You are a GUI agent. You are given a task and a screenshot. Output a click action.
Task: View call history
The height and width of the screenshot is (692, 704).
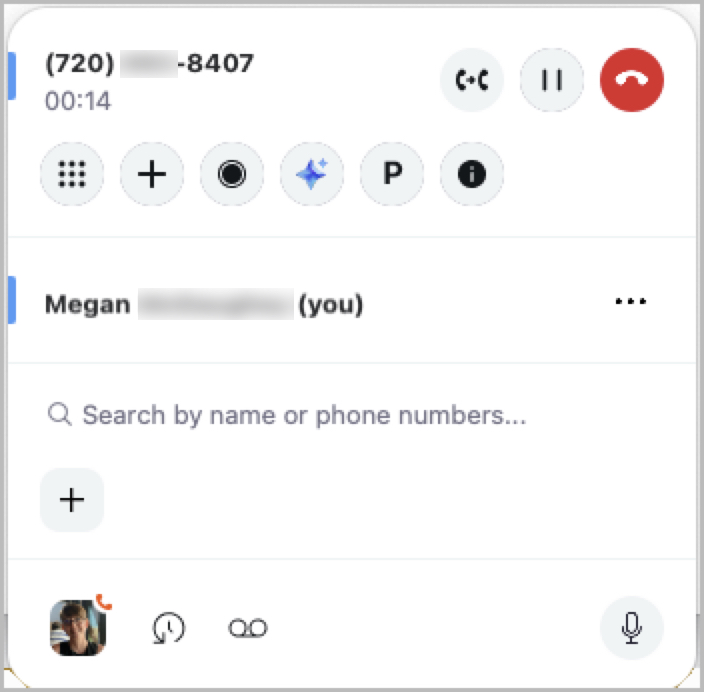click(168, 628)
